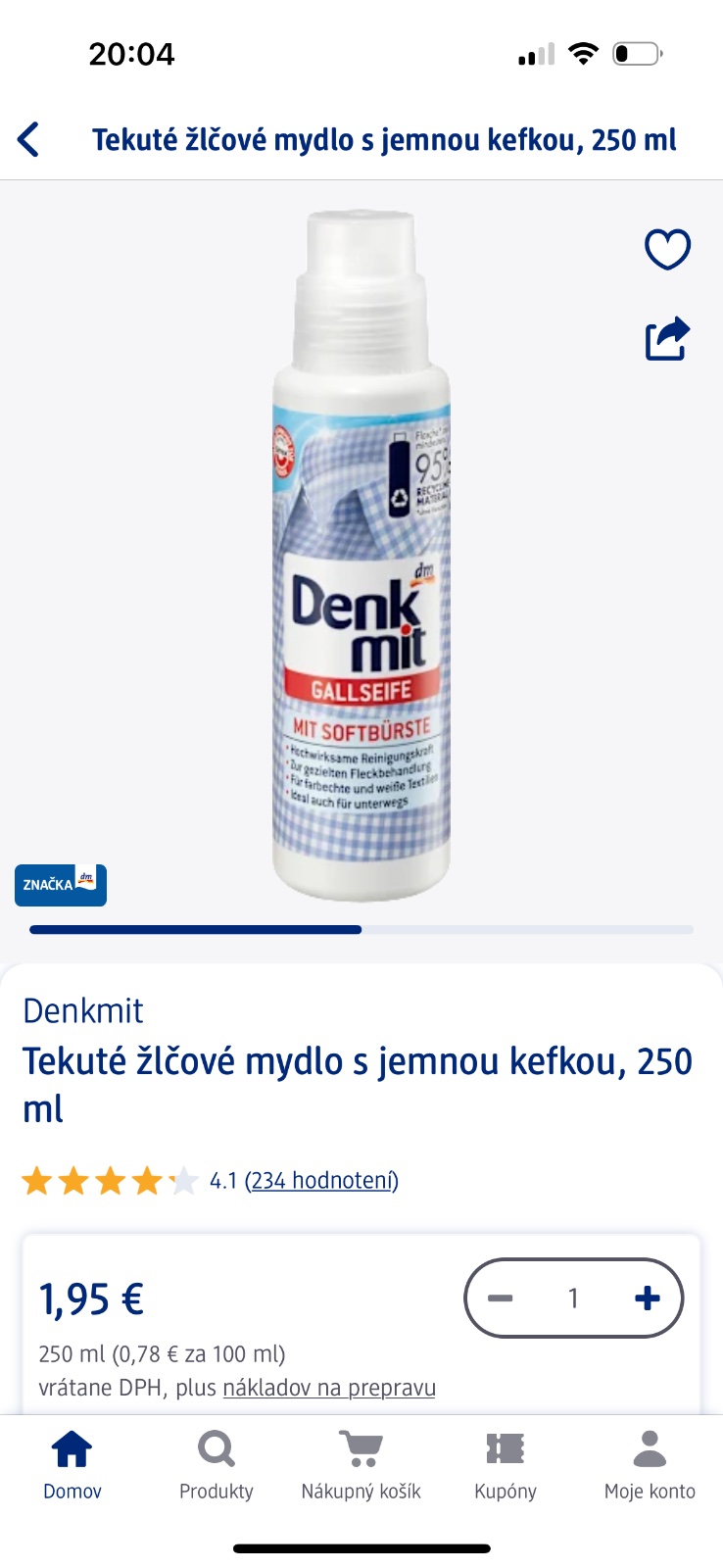This screenshot has height=1568, width=723.
Task: Open the Nákupný košík tab
Action: [361, 1465]
